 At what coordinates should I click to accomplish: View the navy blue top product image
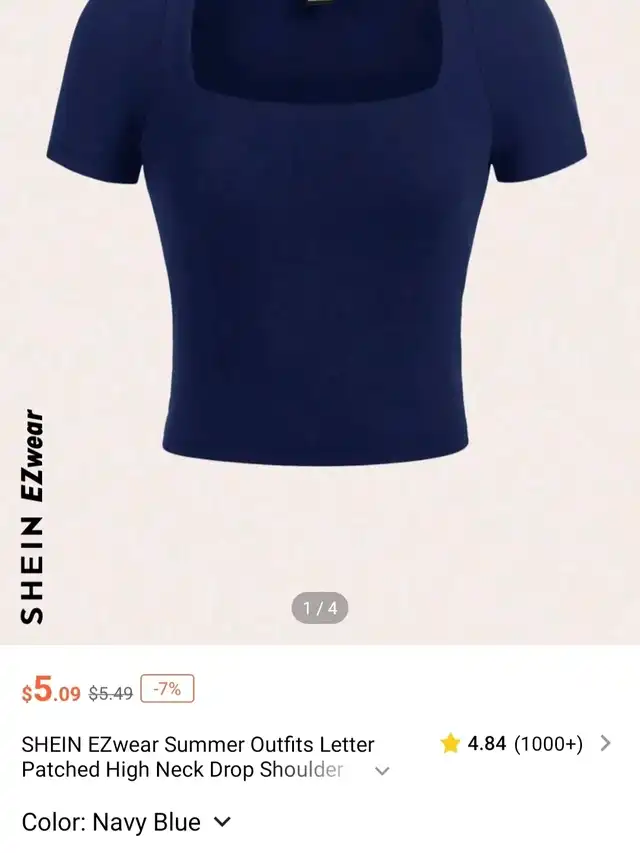tap(316, 250)
